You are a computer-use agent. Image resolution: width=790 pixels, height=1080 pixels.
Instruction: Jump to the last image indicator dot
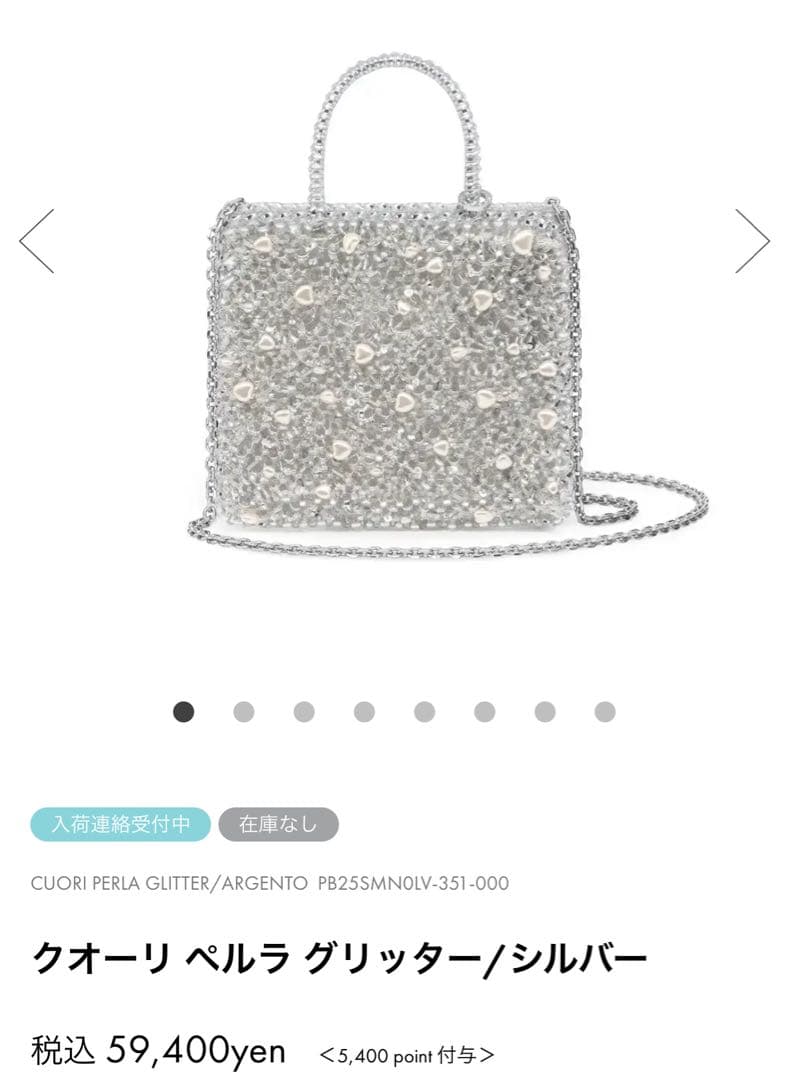click(x=604, y=712)
